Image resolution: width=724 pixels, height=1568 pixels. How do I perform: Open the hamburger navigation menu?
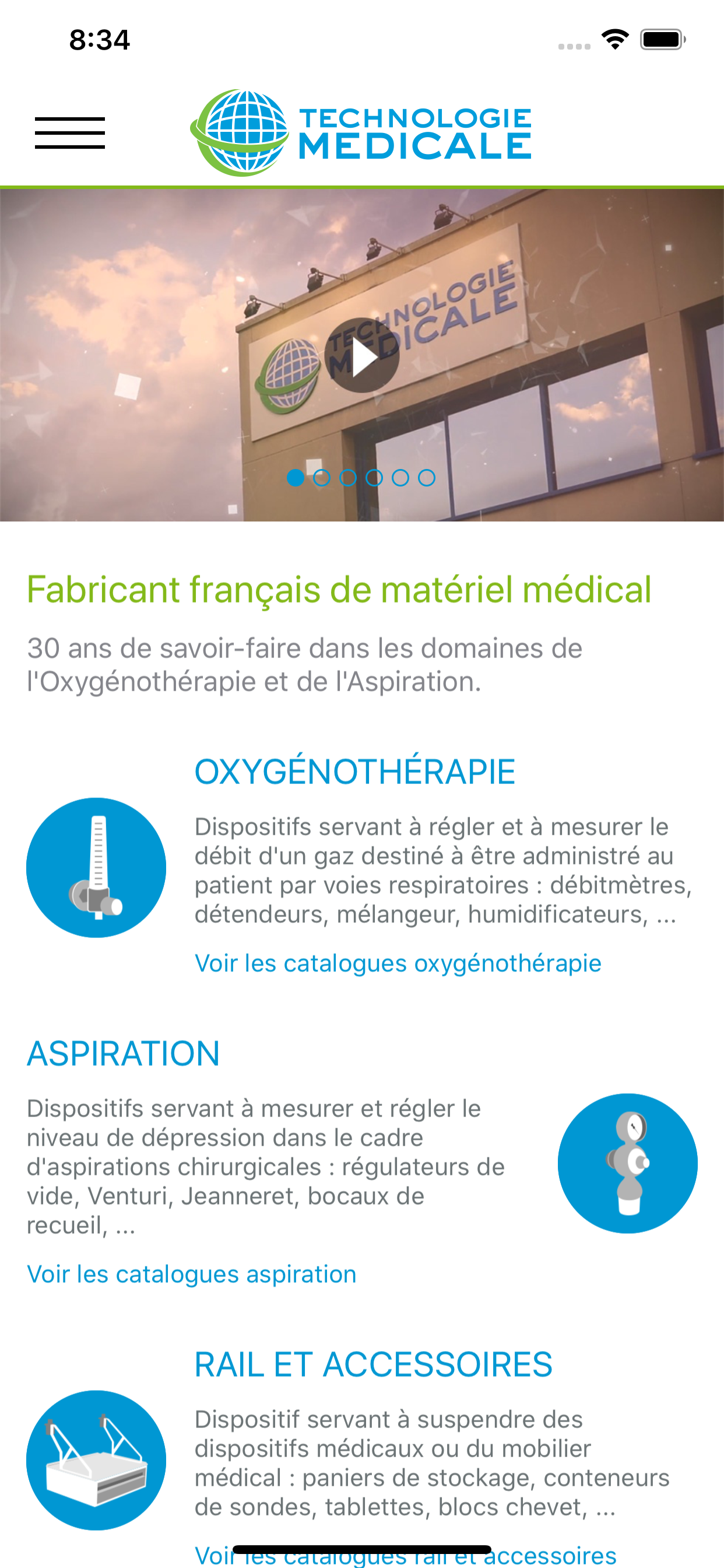[x=71, y=131]
